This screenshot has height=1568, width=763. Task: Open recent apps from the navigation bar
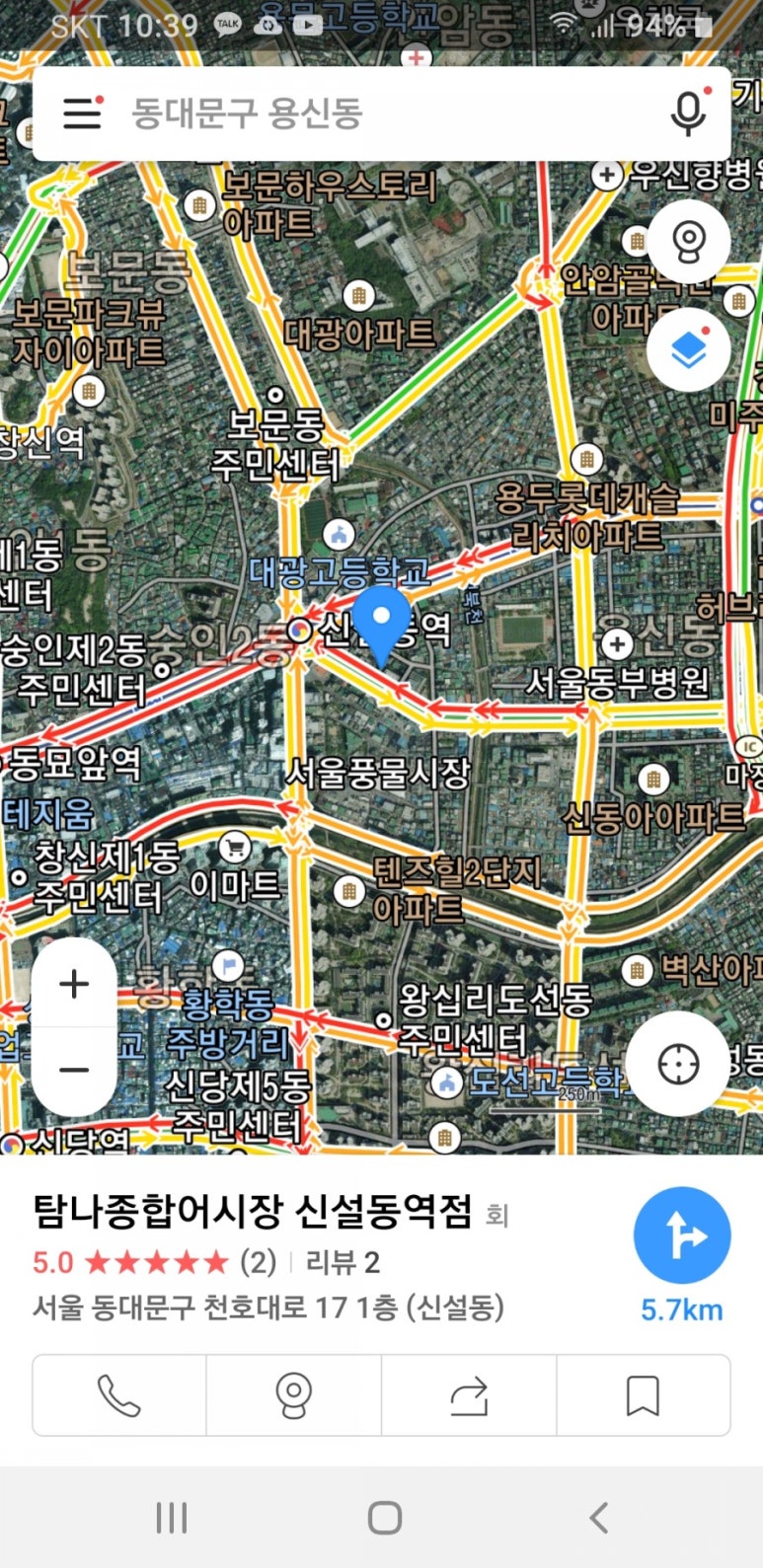tap(172, 1518)
